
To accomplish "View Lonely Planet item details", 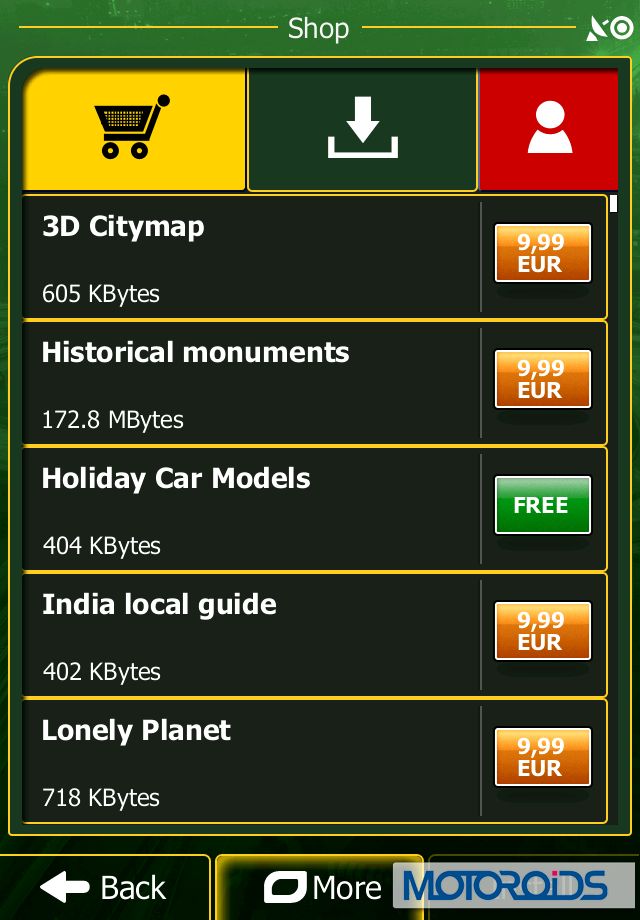I will pos(250,761).
